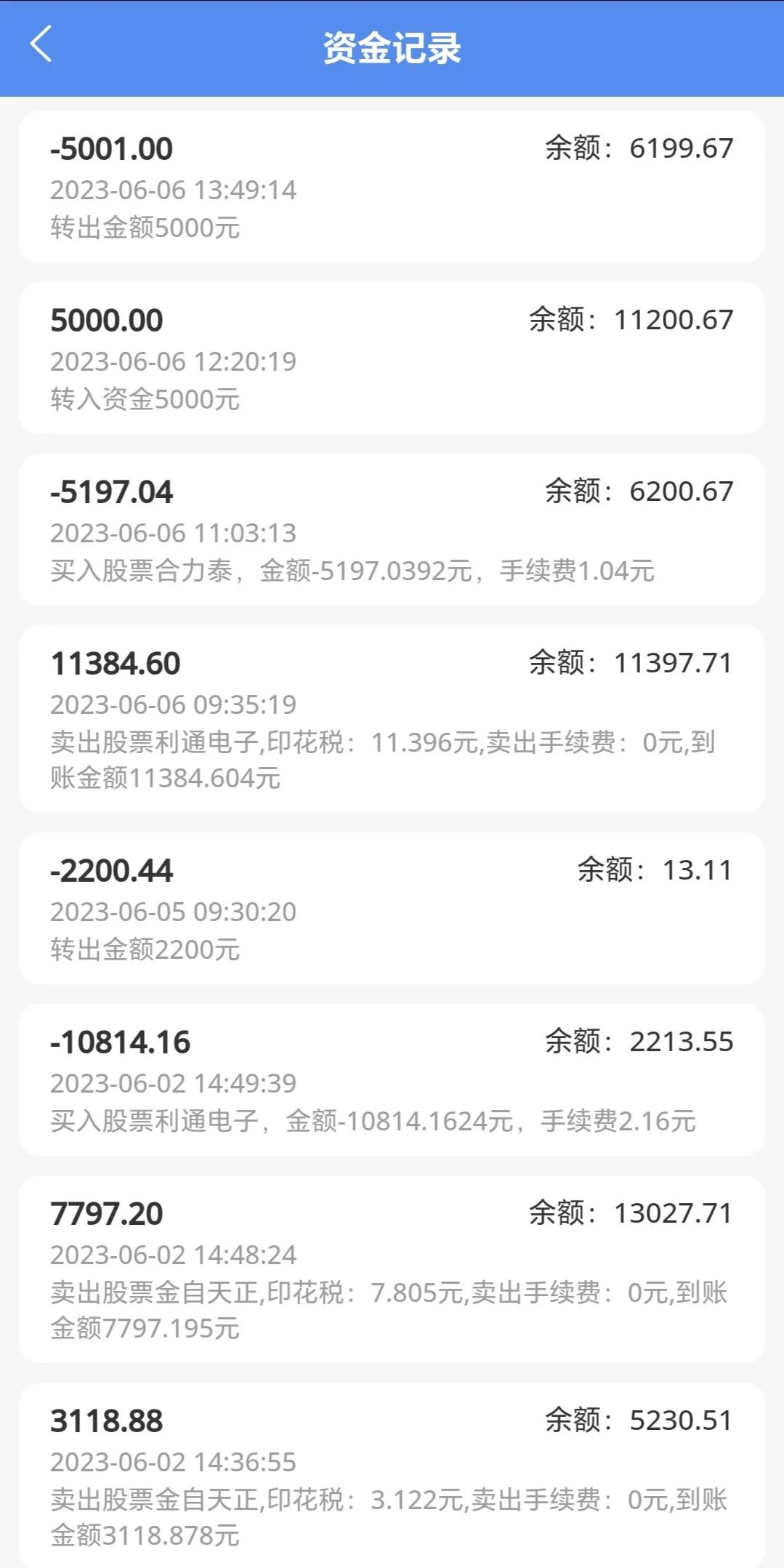Select the -5001.00 transfer-out record
The width and height of the screenshot is (784, 1568).
tap(112, 149)
